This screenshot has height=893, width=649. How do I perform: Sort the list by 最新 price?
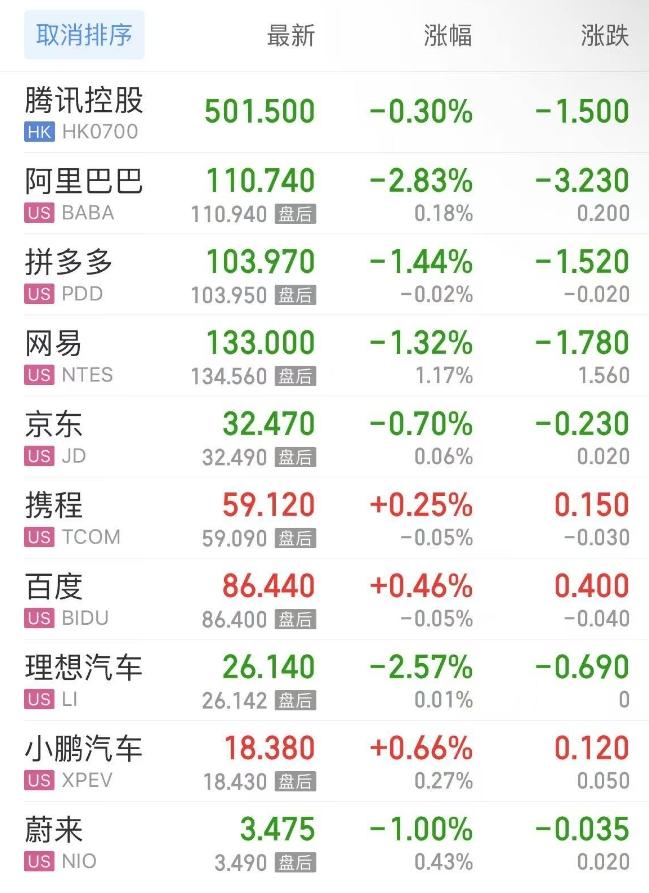(291, 37)
